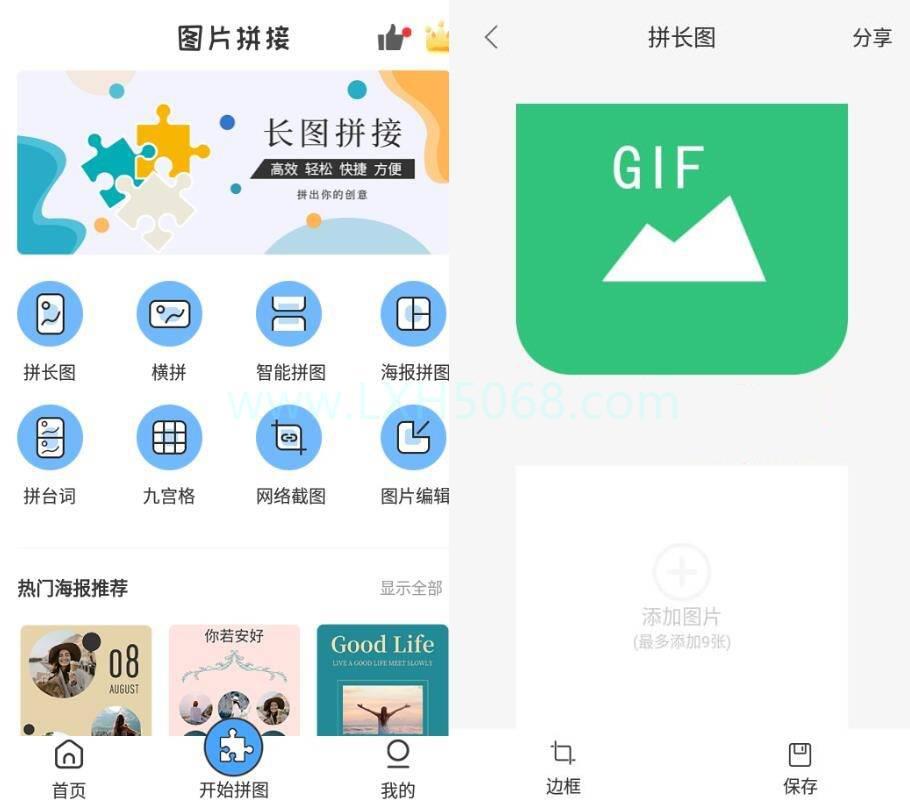Switch to the 首页 home tab

(69, 769)
